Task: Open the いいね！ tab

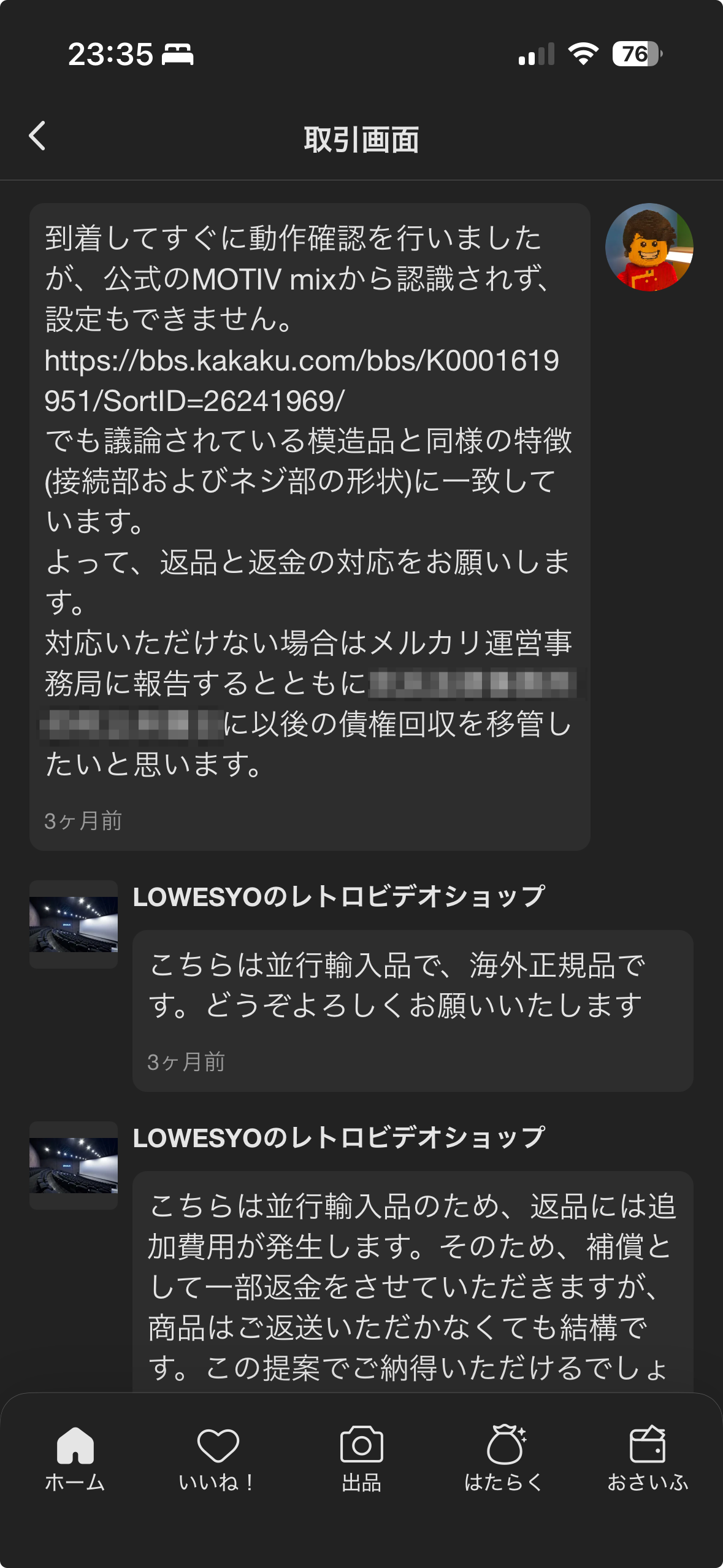Action: 218,1459
